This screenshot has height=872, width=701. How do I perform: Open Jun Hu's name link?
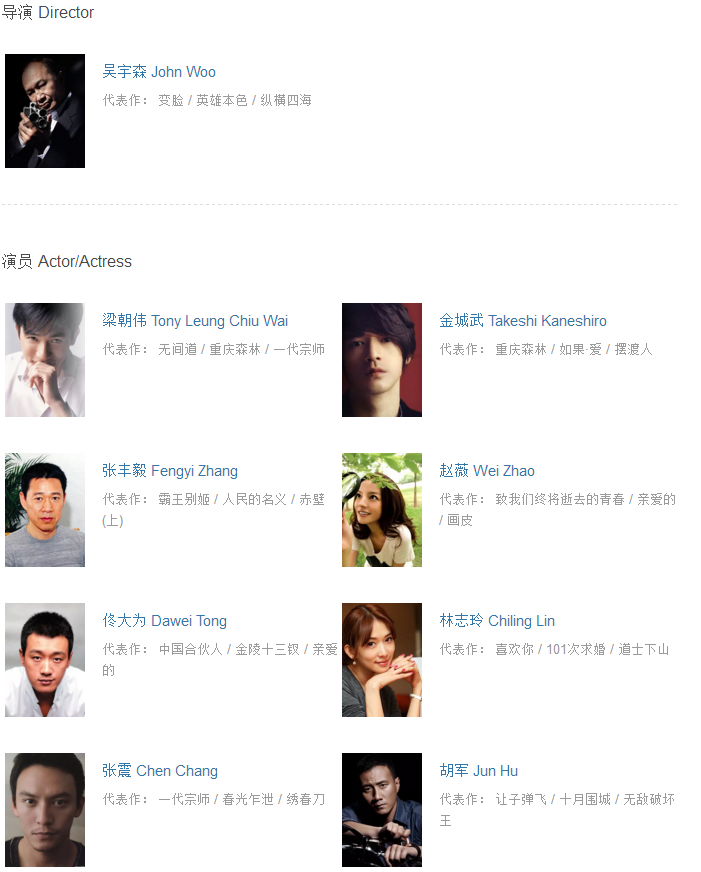478,771
